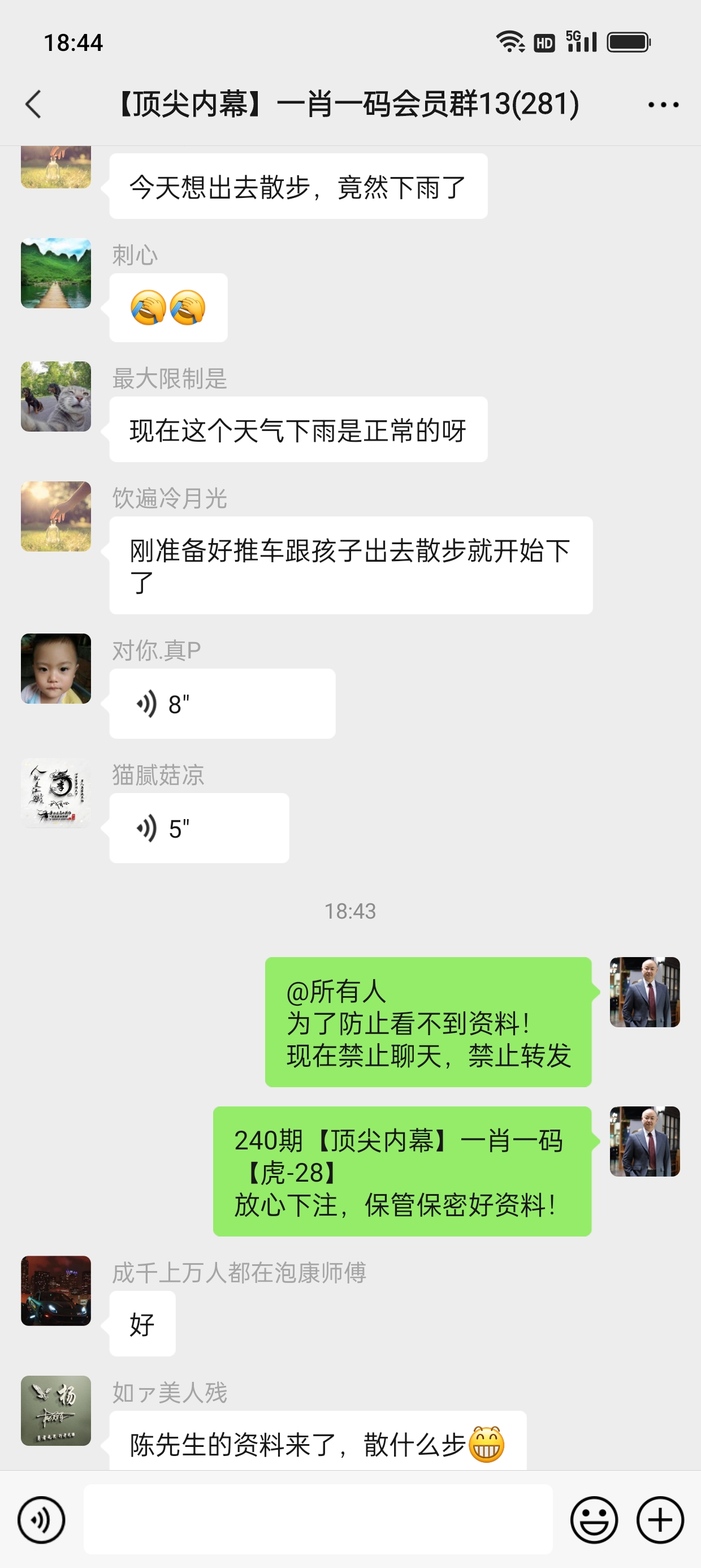Open 猫腻菇凉's avatar
Screen dimensions: 701x1568
[x=56, y=792]
